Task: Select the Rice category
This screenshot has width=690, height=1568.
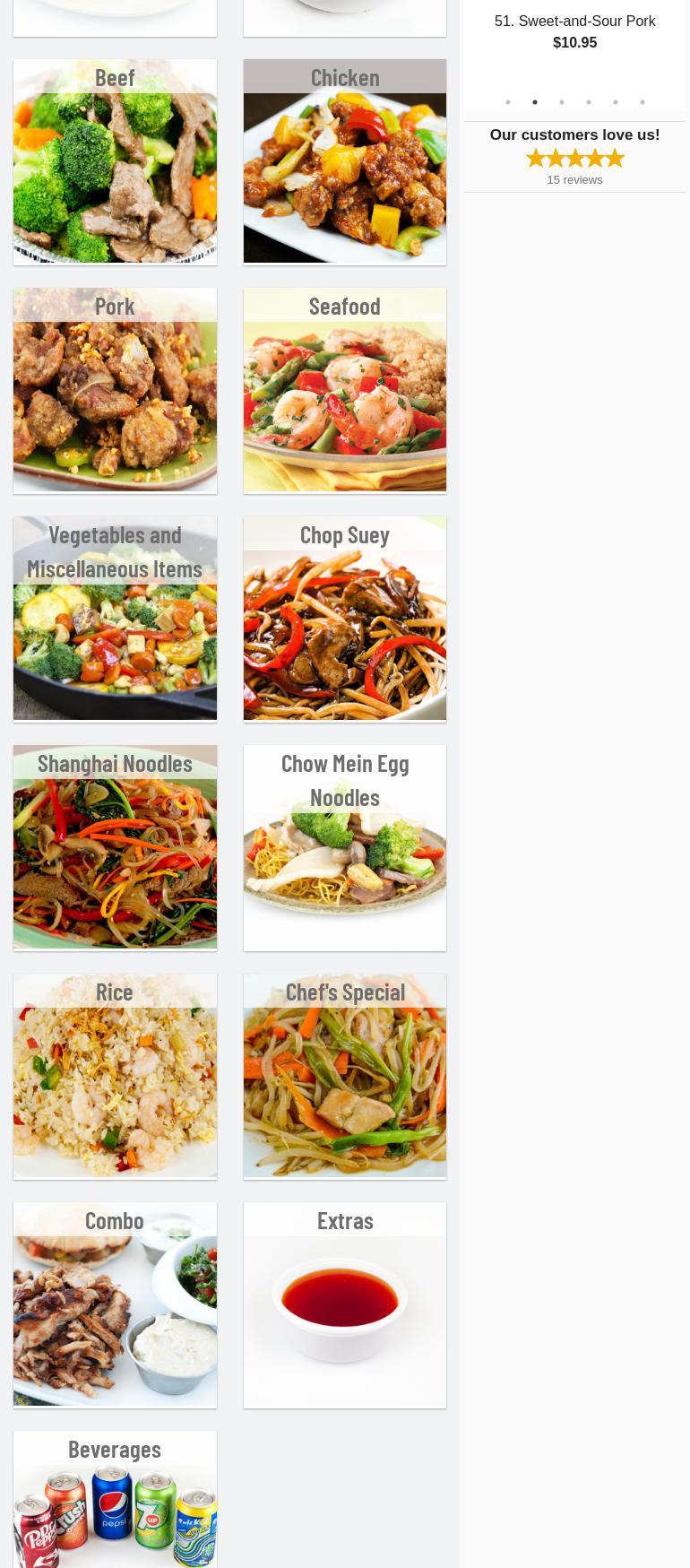Action: pyautogui.click(x=115, y=1077)
